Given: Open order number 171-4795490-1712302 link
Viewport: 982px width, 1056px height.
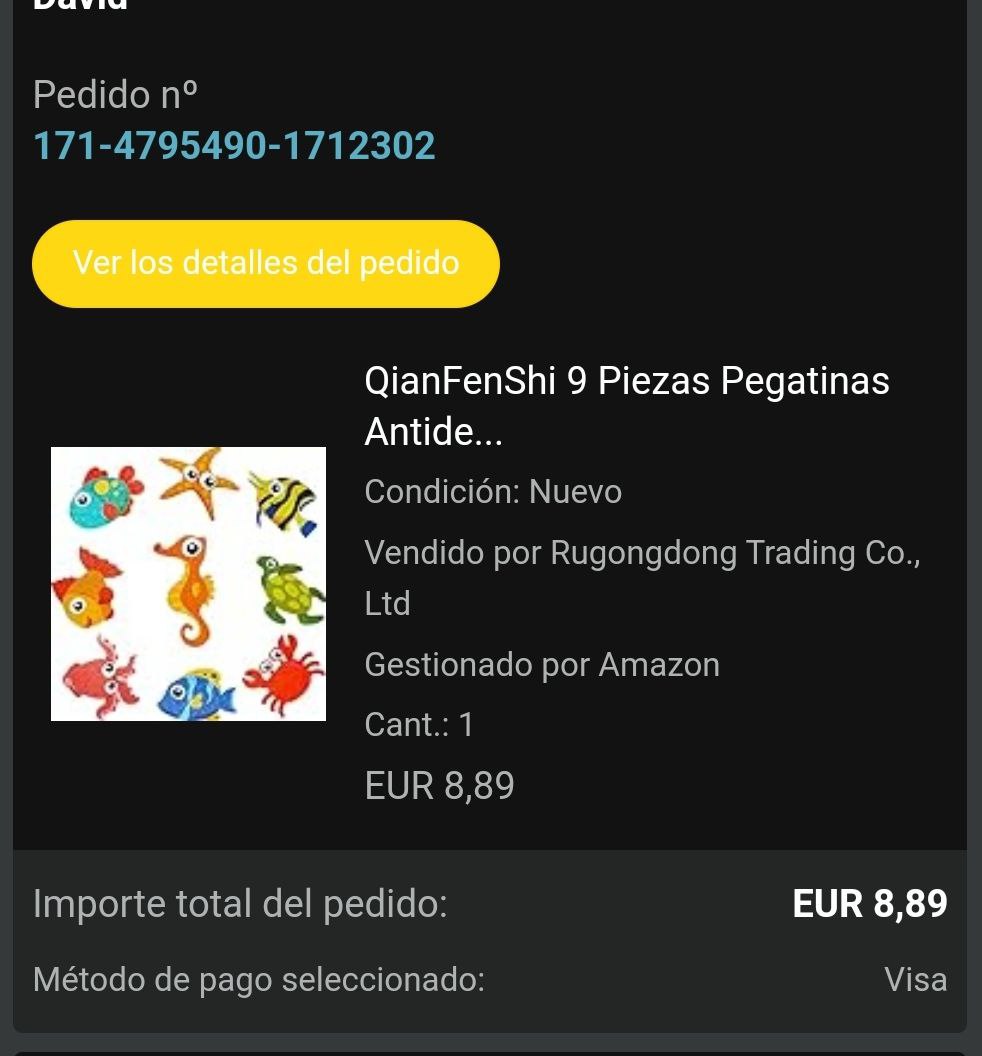Looking at the screenshot, I should (x=234, y=146).
